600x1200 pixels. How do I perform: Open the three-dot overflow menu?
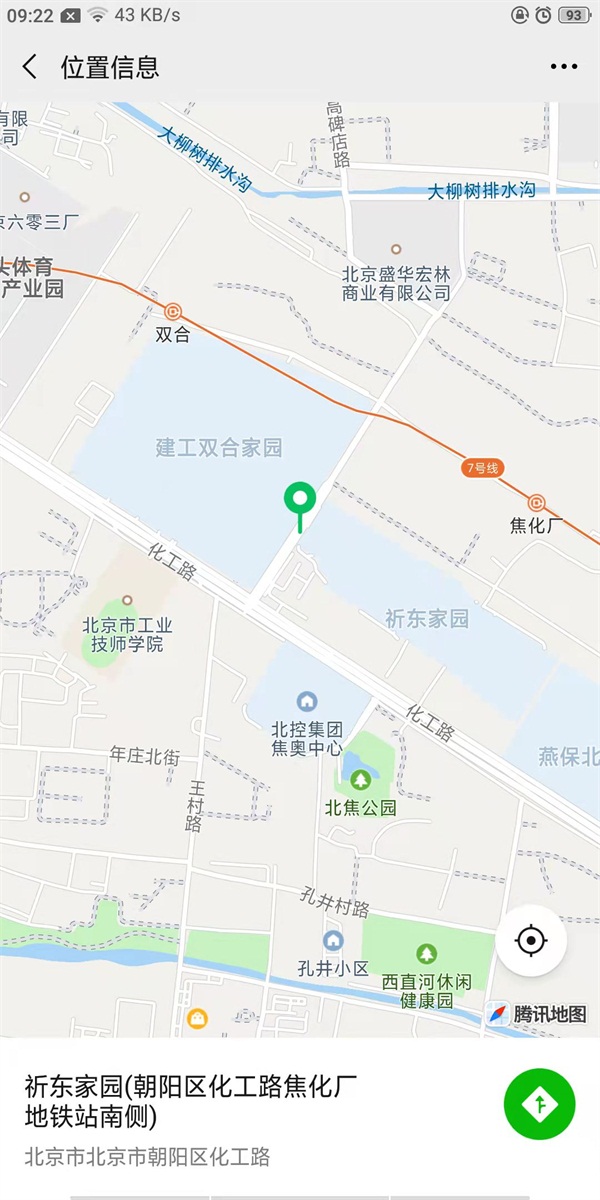coord(564,67)
